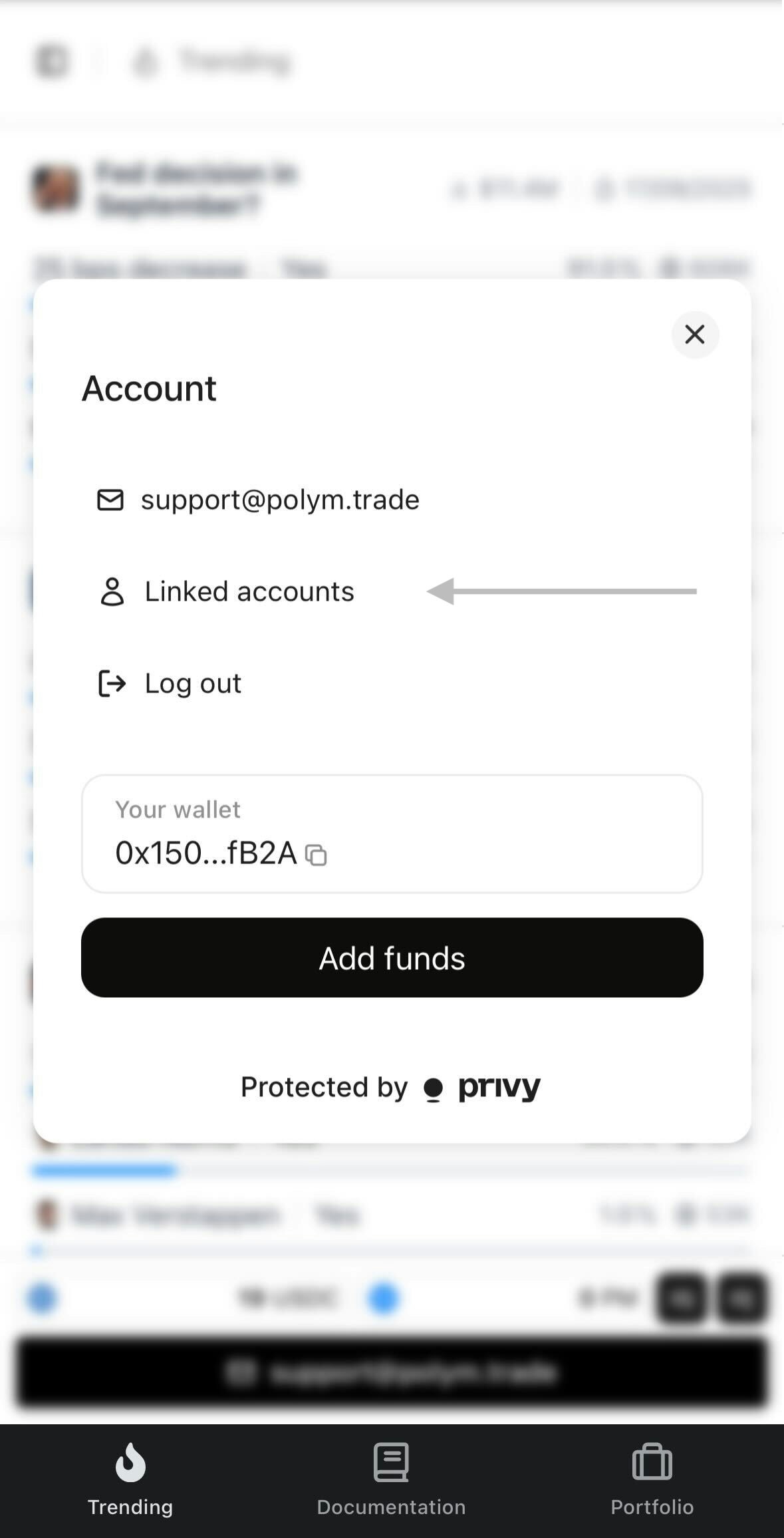Select the support@polym.trade email row
The width and height of the screenshot is (784, 1538).
coord(279,500)
